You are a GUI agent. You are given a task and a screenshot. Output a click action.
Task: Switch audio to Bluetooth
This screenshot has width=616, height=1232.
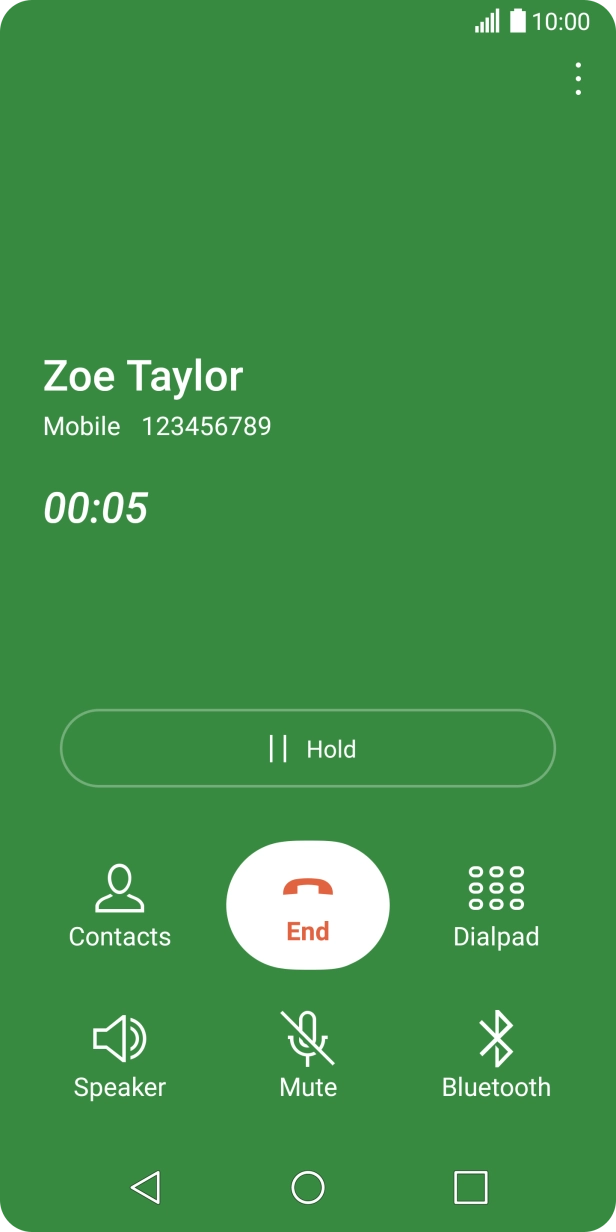pyautogui.click(x=496, y=1056)
